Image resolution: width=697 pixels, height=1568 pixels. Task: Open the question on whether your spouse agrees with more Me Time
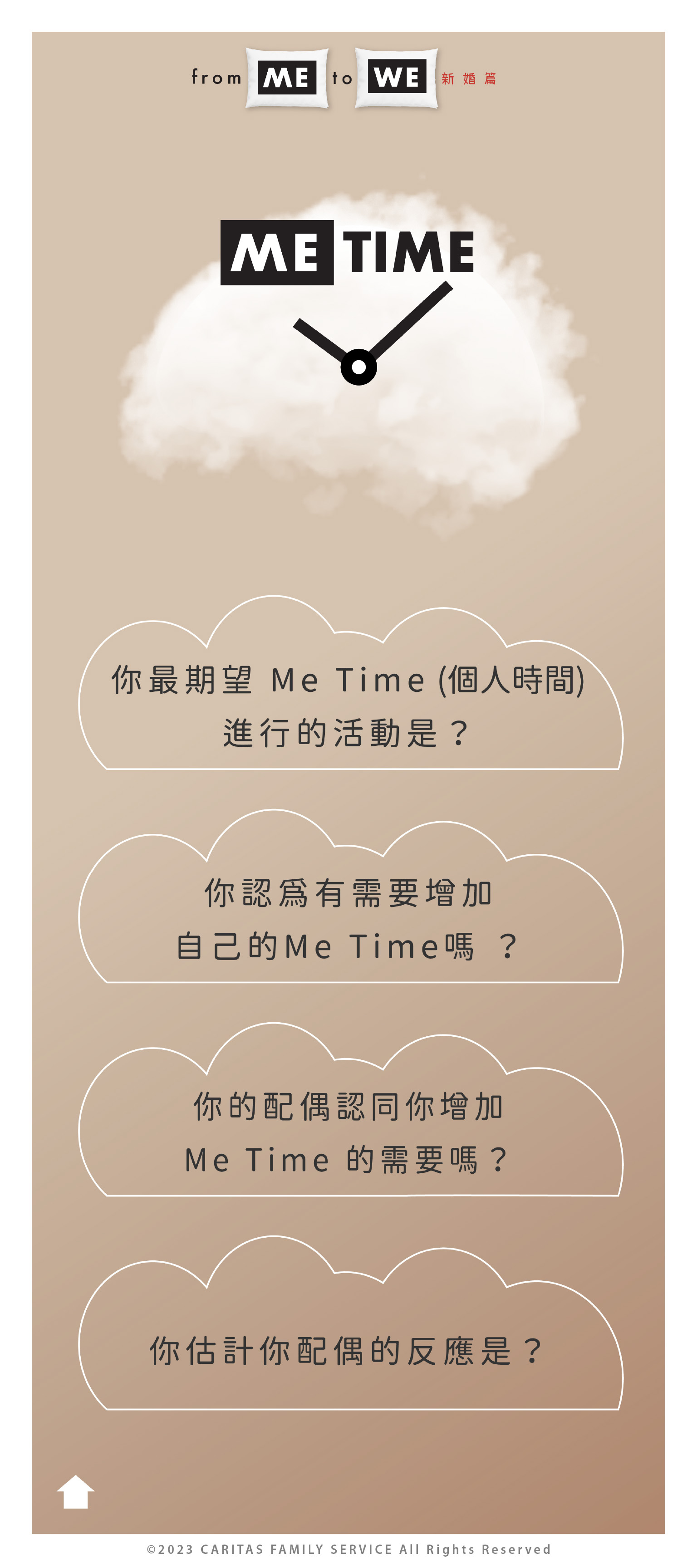click(x=348, y=1132)
